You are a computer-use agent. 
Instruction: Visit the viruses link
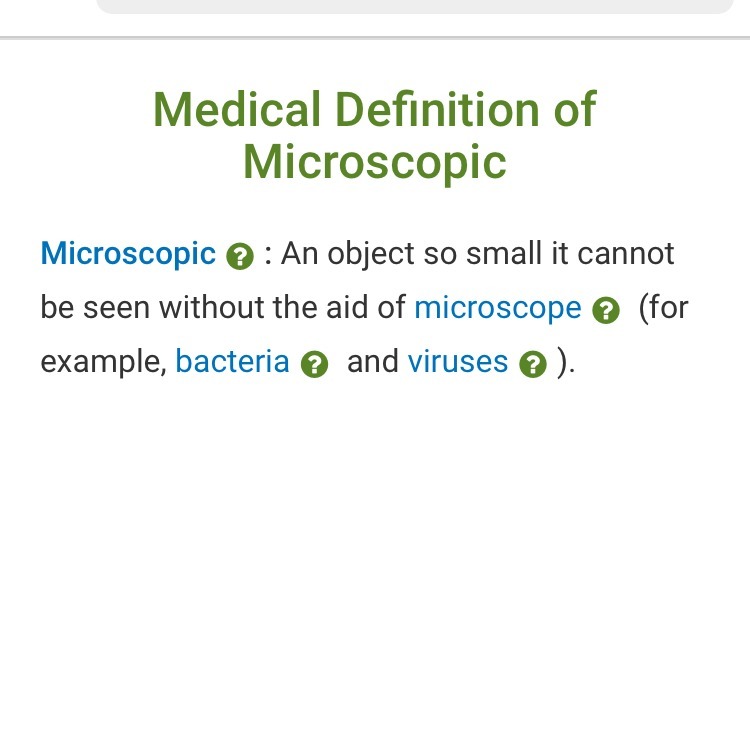click(x=458, y=362)
